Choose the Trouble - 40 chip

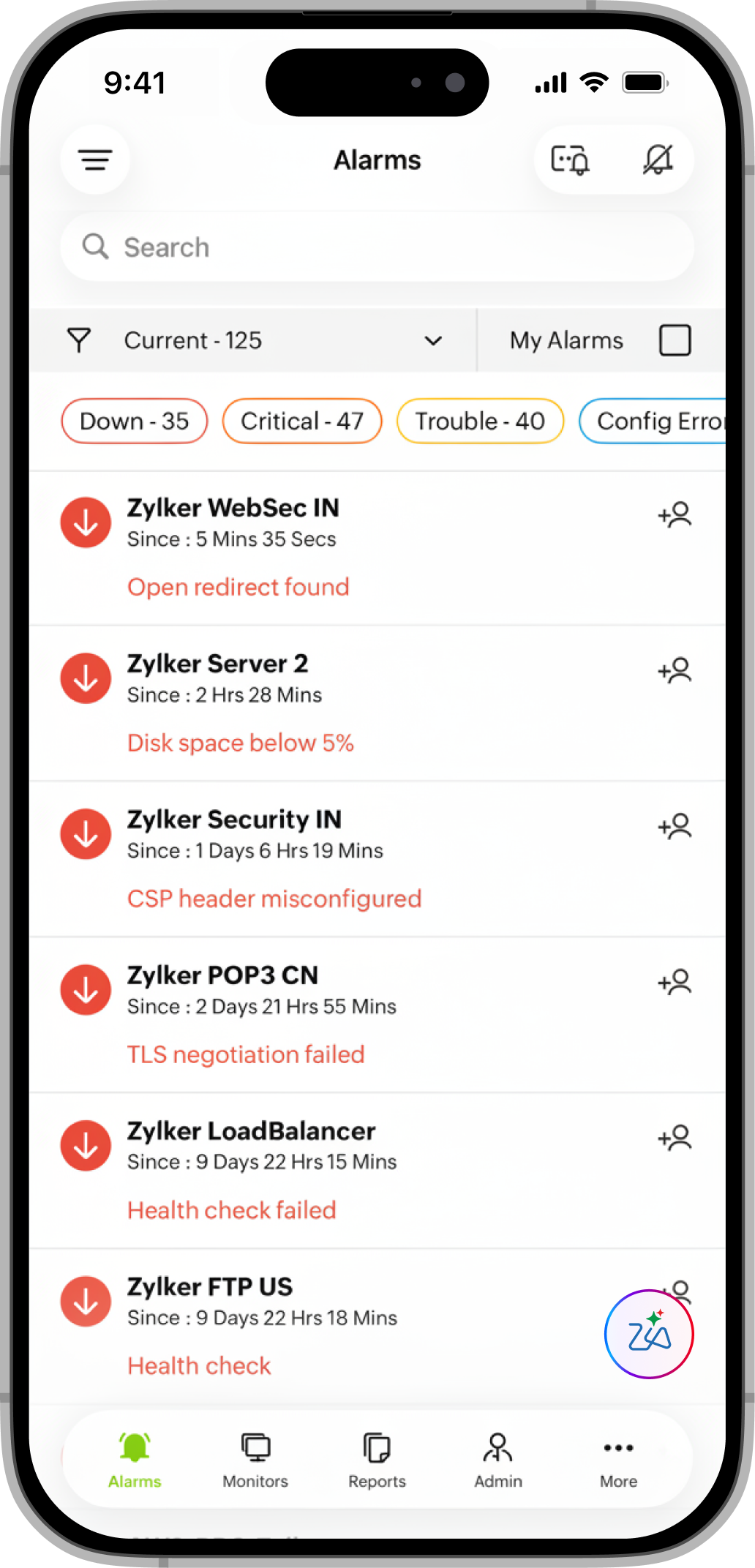[x=480, y=421]
